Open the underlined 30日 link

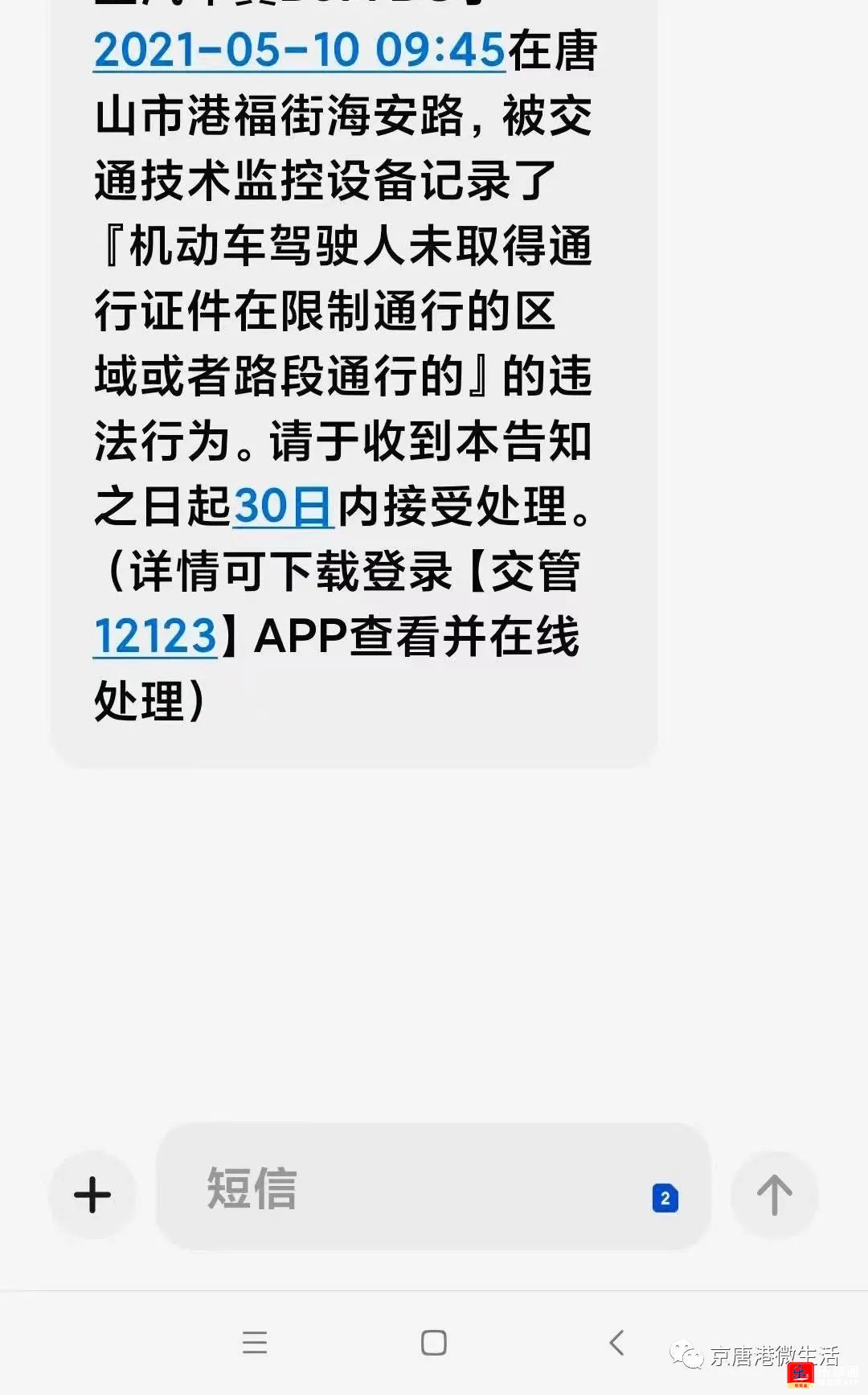283,507
